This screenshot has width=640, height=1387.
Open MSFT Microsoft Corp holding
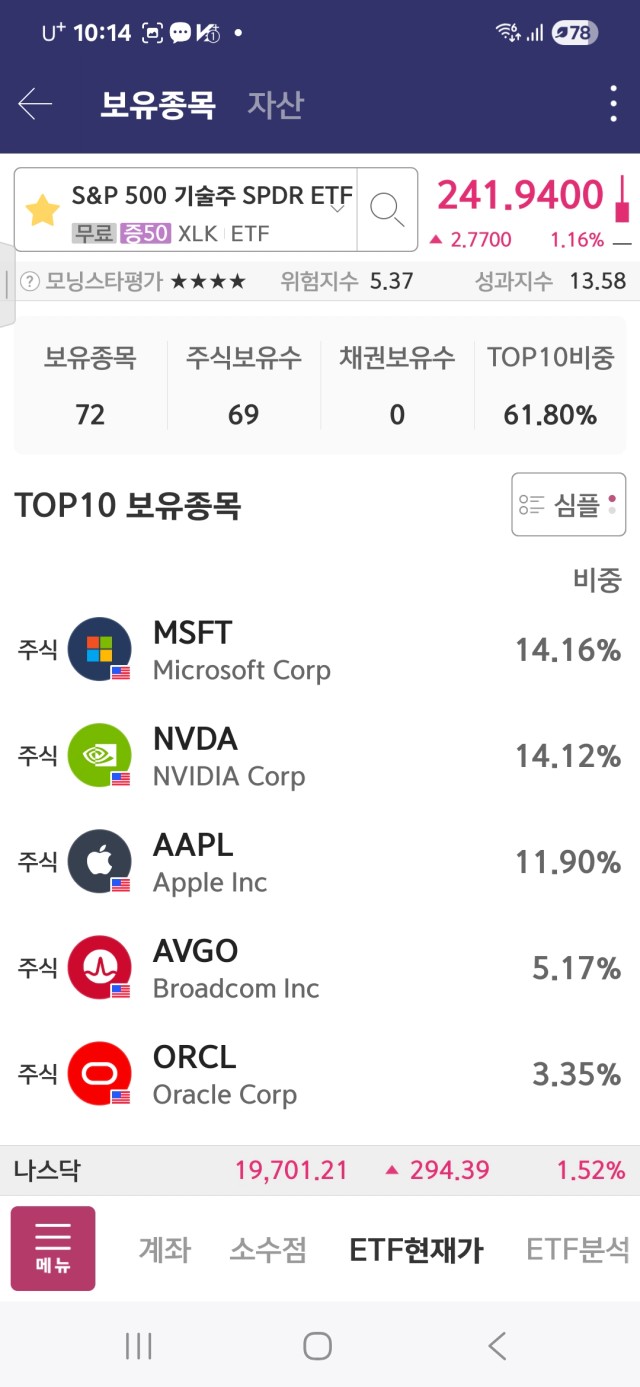[x=320, y=650]
